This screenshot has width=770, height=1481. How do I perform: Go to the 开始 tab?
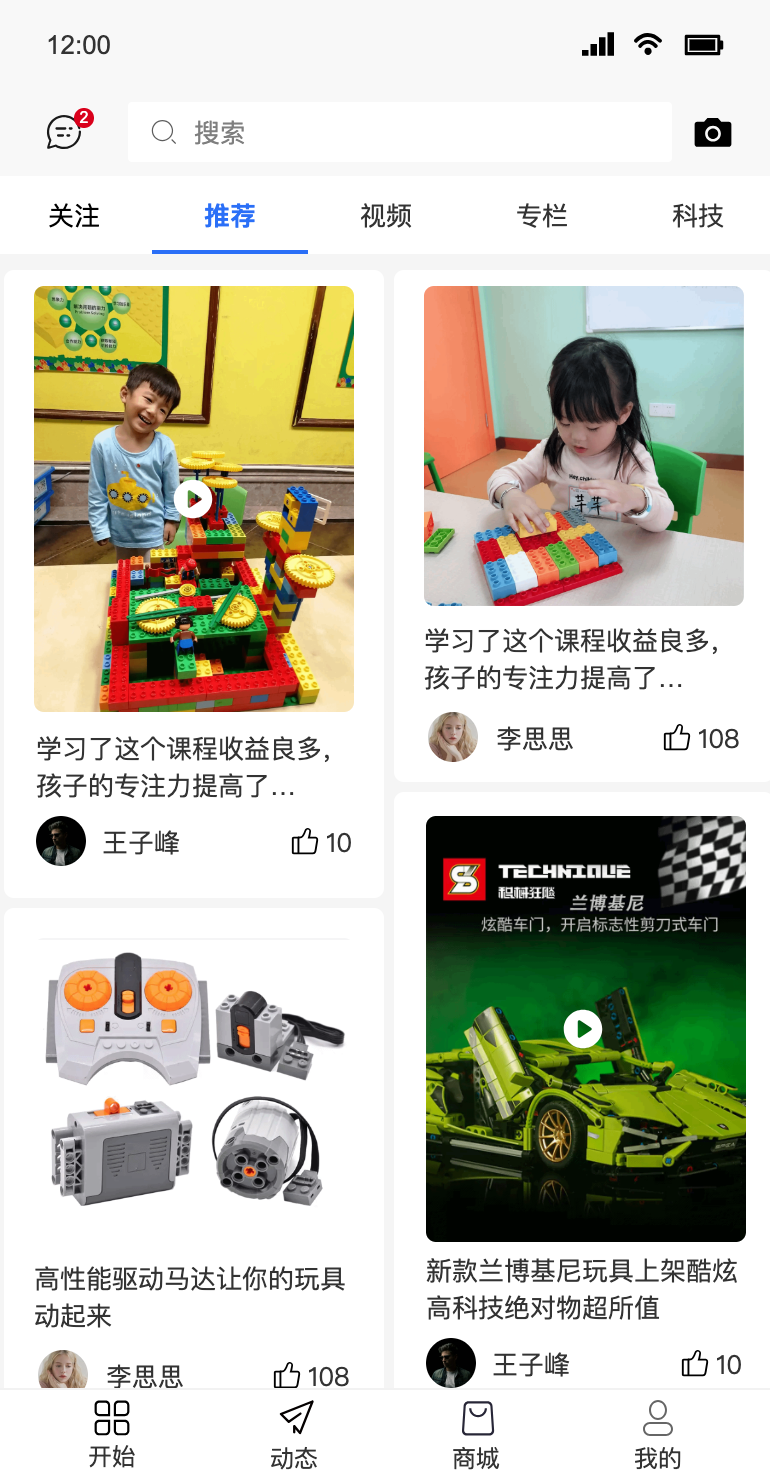112,1434
